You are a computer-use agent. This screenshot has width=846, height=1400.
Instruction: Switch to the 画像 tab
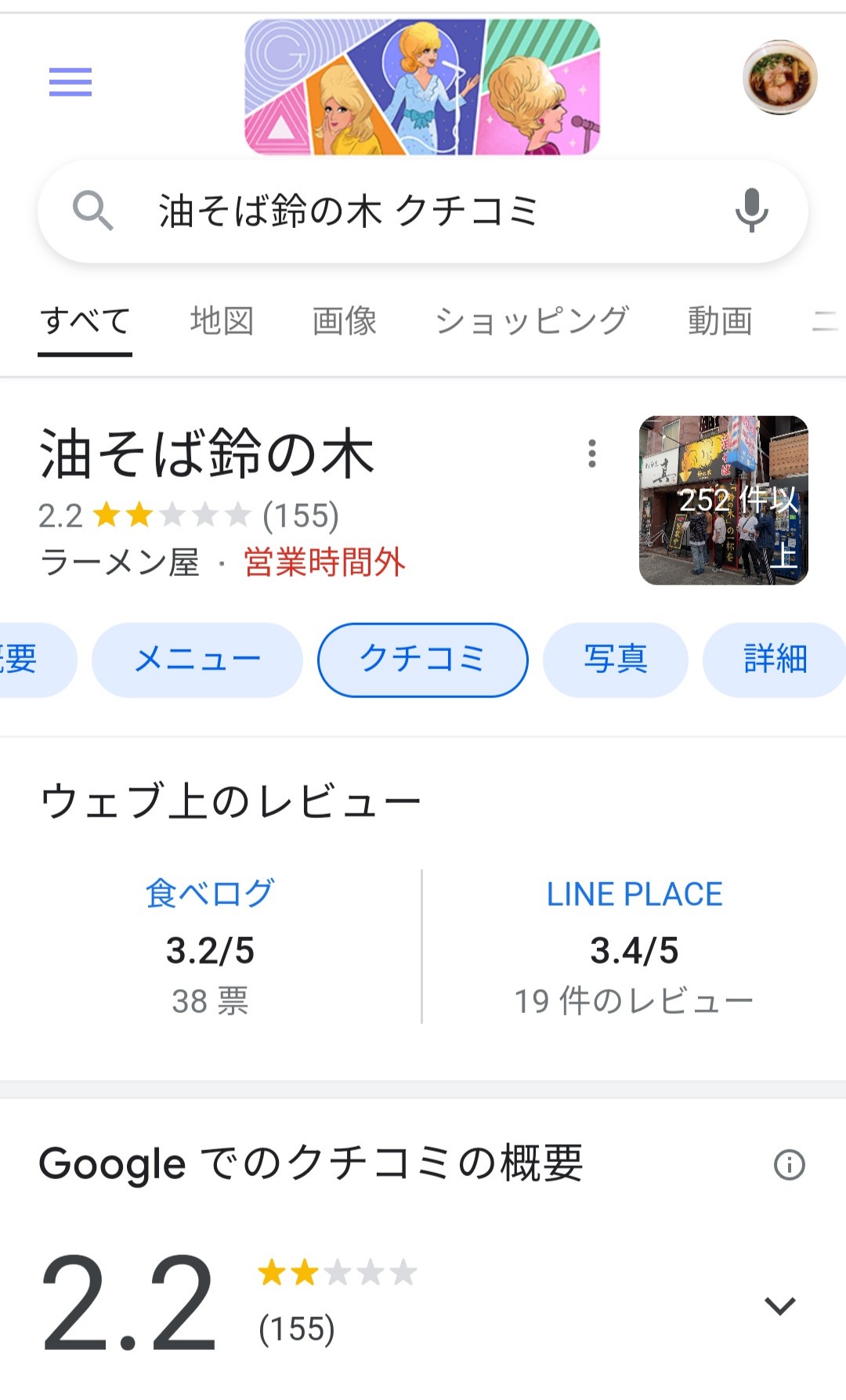pyautogui.click(x=345, y=321)
